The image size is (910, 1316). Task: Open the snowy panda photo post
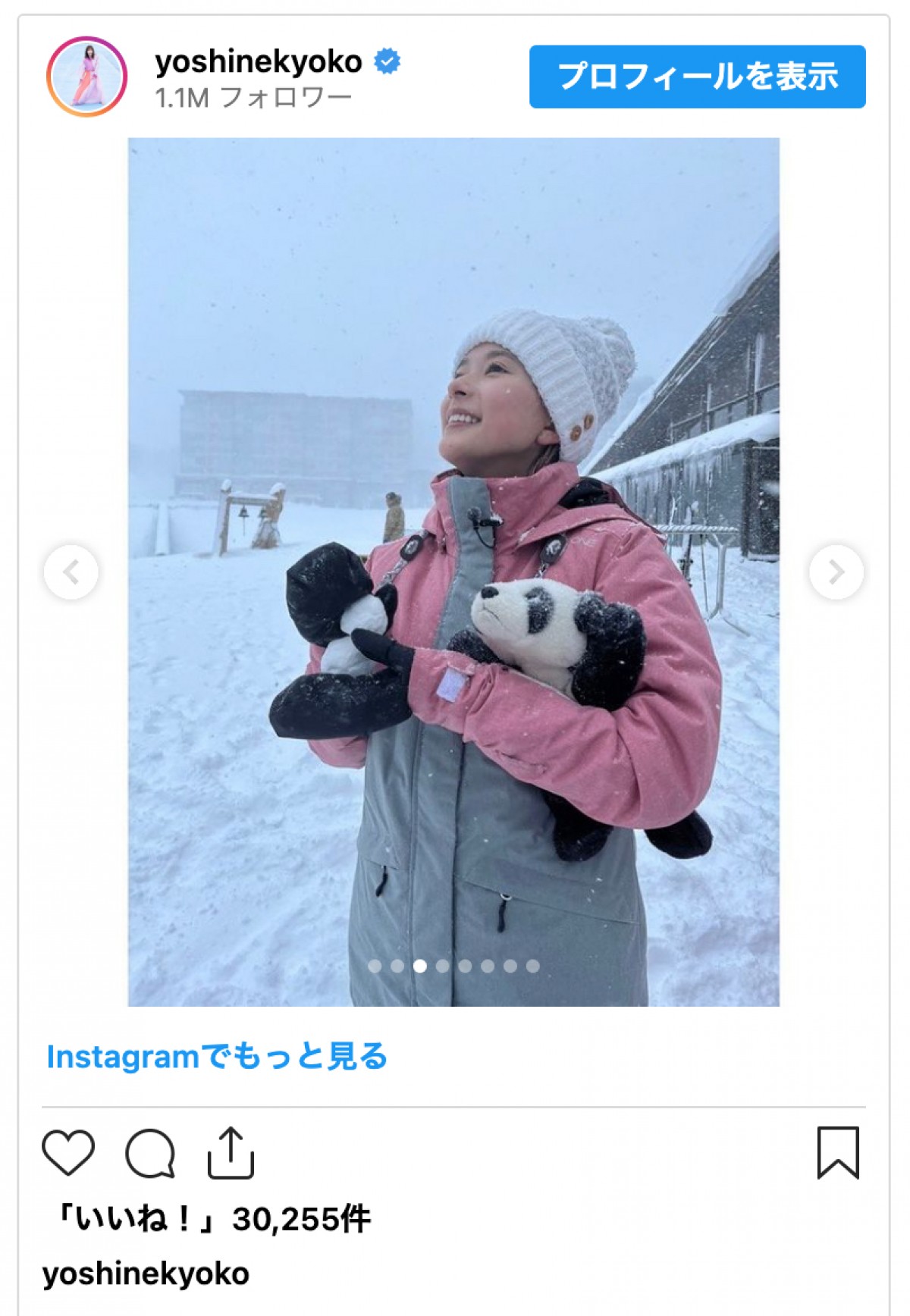453,572
